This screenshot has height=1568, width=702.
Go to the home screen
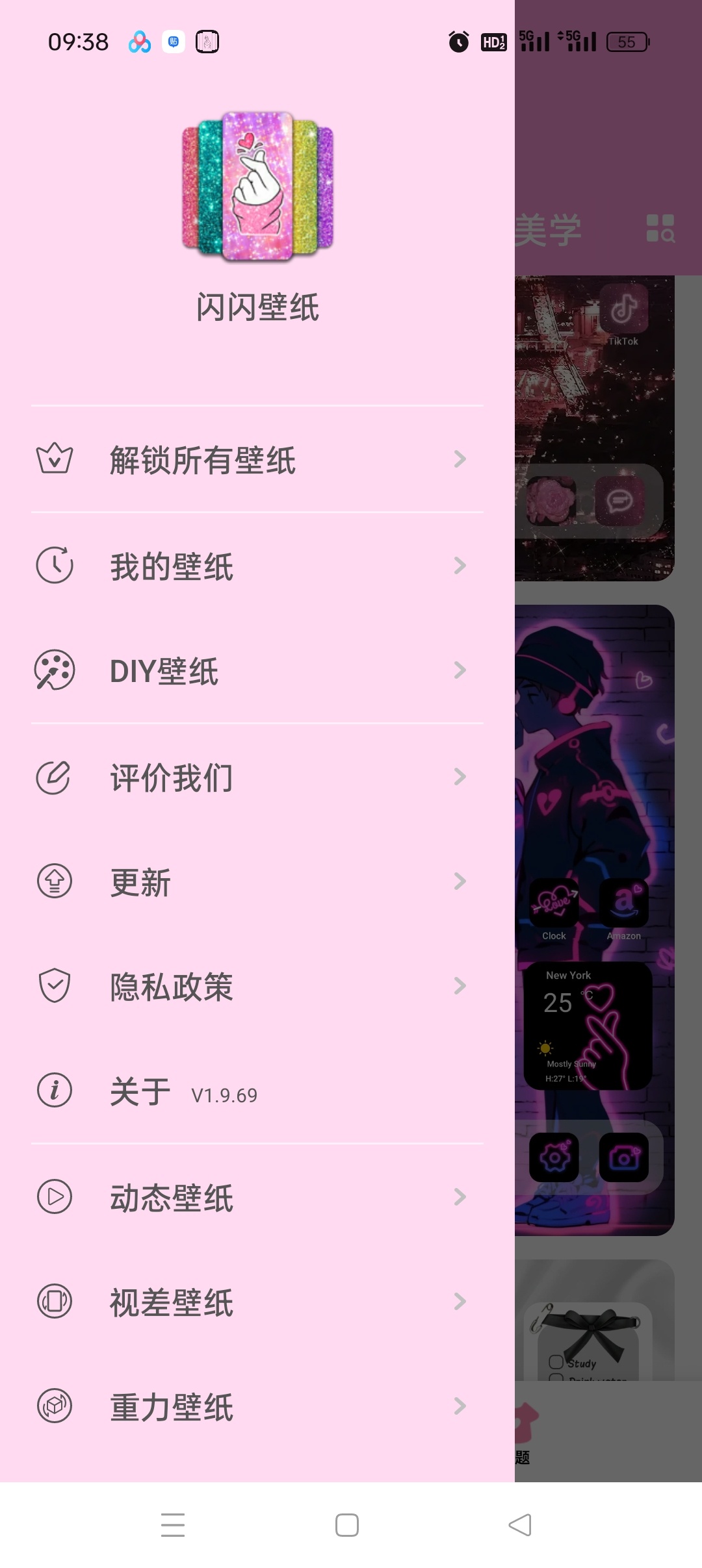point(347,1524)
